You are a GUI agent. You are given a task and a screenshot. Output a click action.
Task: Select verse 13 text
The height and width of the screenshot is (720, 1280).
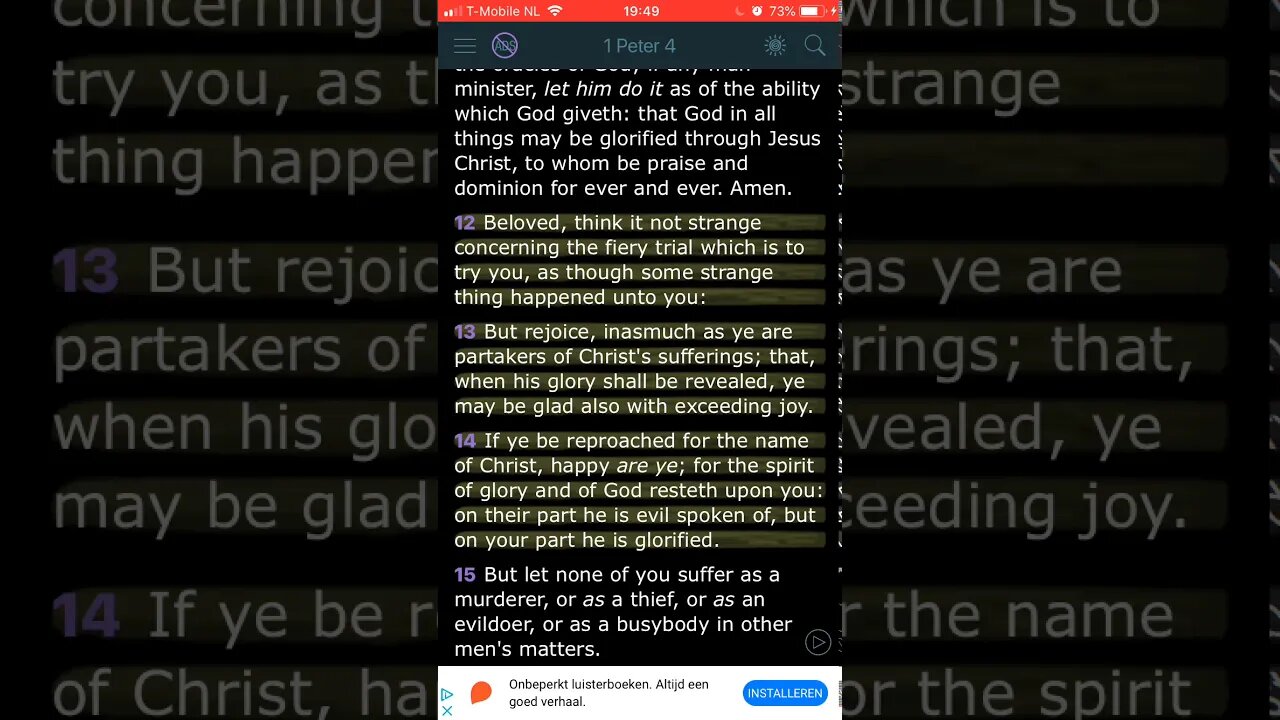[635, 369]
